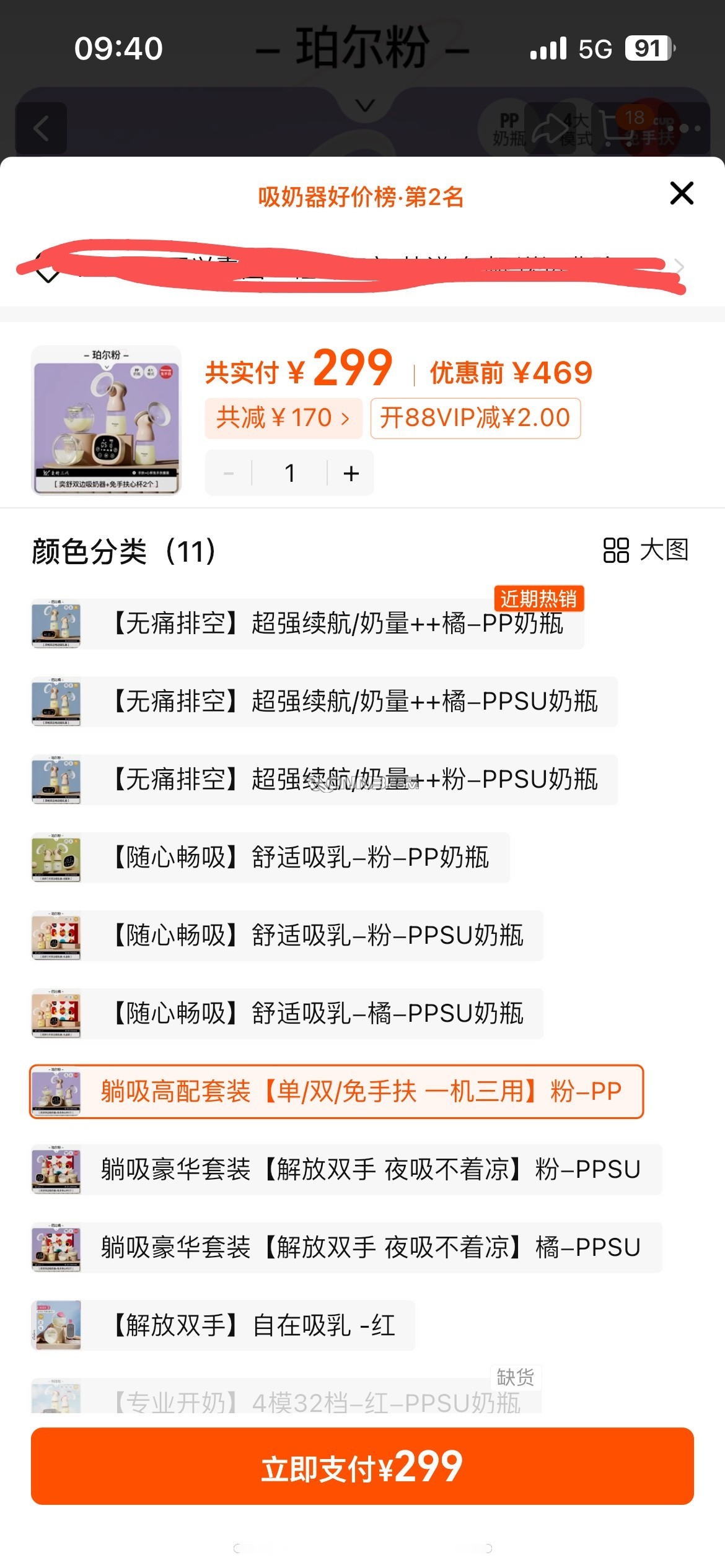The width and height of the screenshot is (725, 1568).
Task: Pick 【无痛排空】超强续航/奶量++粉–PPSU奶瓶
Action: 354,780
